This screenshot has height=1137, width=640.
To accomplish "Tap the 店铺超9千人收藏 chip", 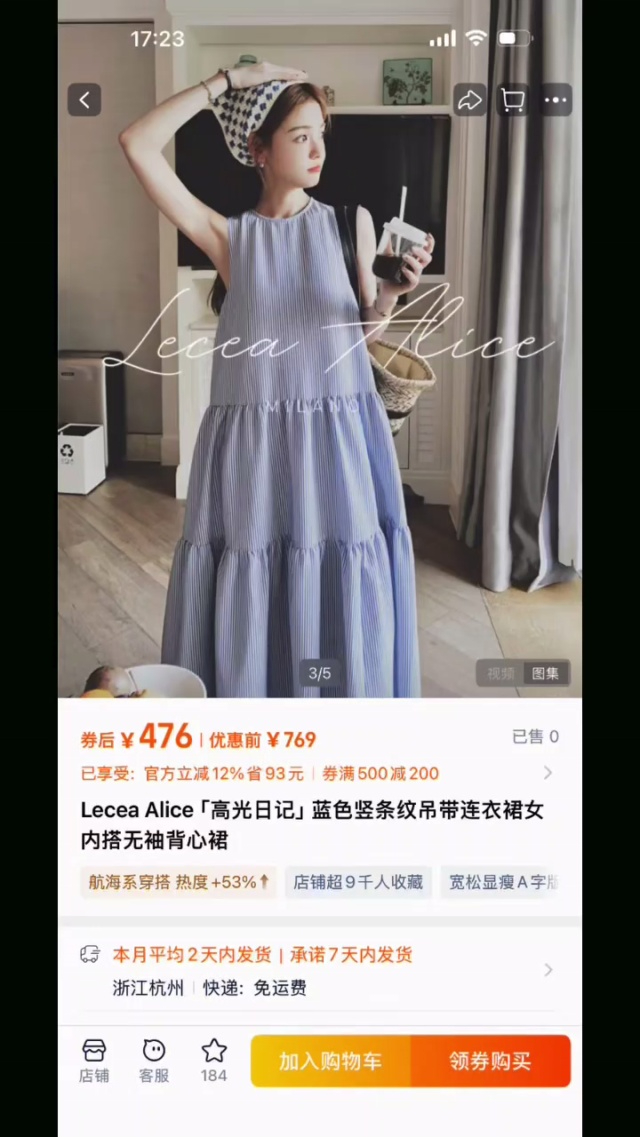I will coord(358,882).
